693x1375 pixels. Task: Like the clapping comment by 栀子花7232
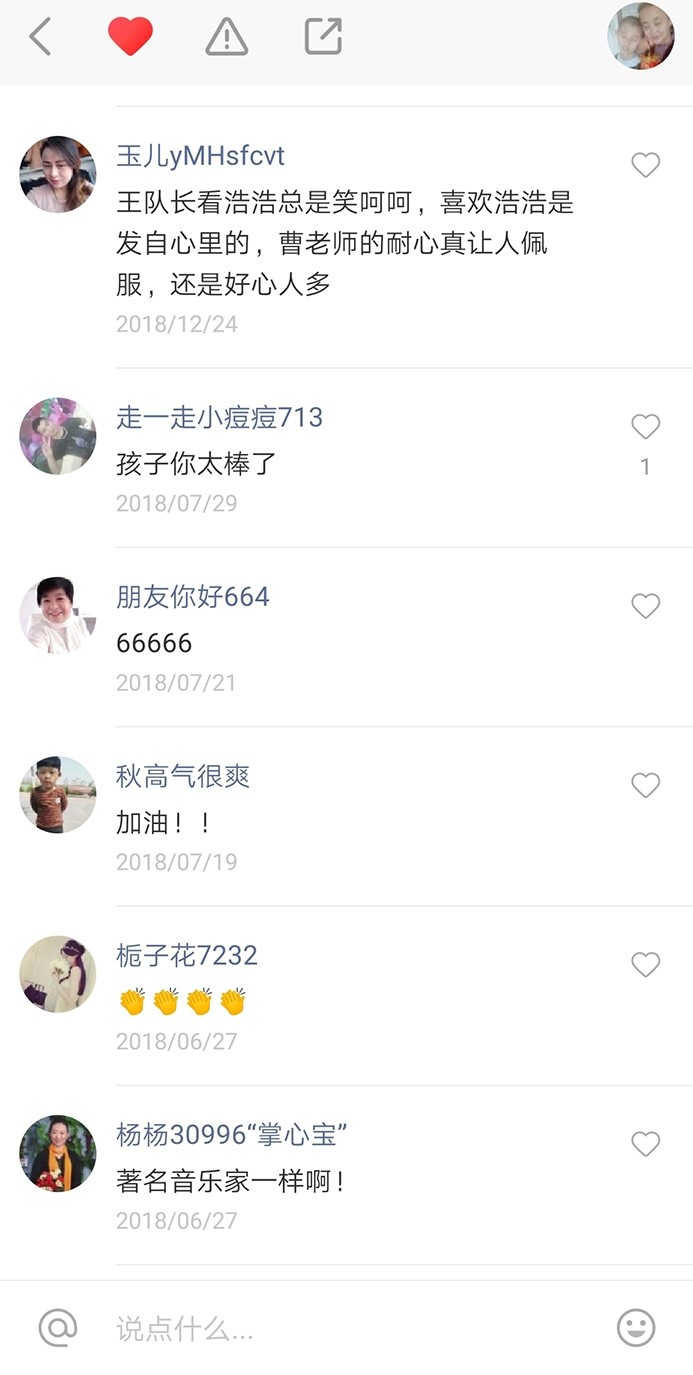pos(646,965)
